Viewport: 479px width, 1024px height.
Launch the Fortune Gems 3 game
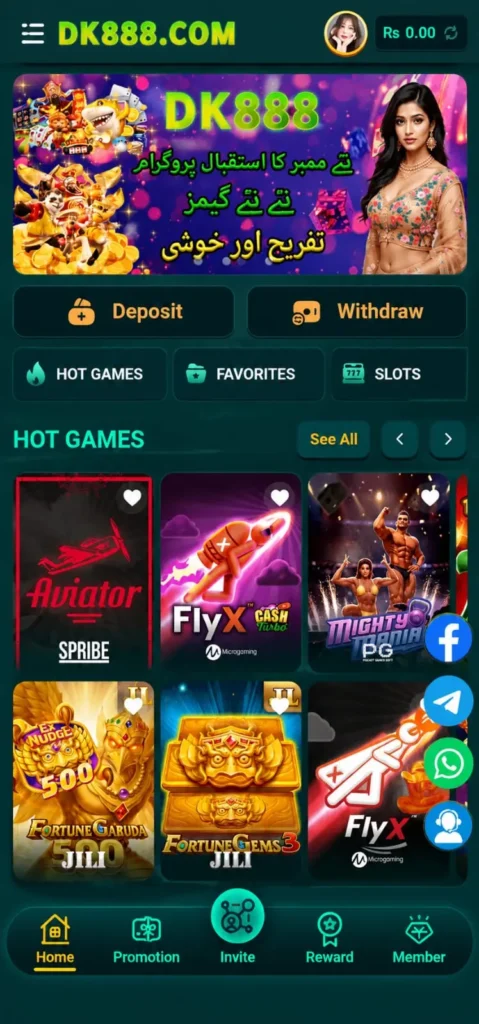[231, 781]
